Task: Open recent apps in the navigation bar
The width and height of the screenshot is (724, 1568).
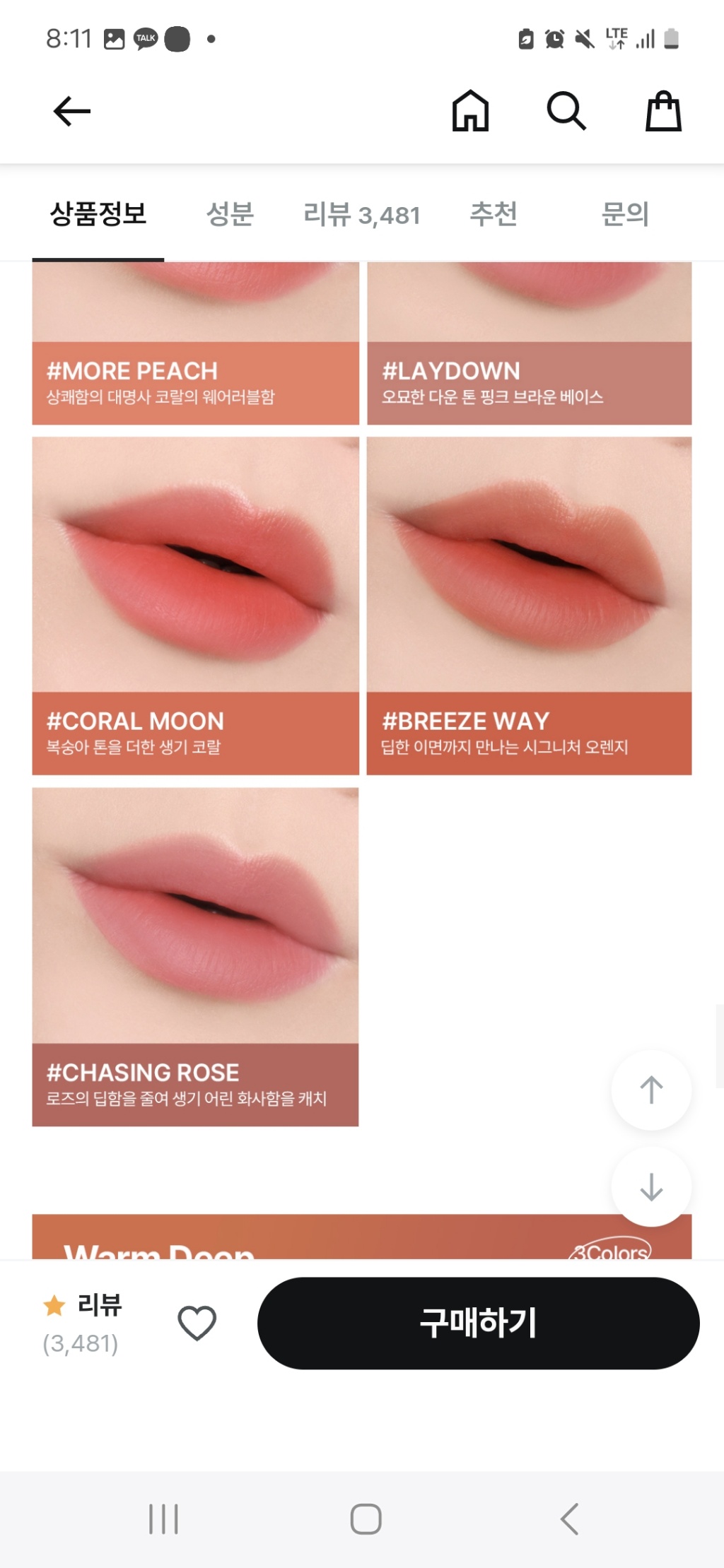Action: 163,1519
